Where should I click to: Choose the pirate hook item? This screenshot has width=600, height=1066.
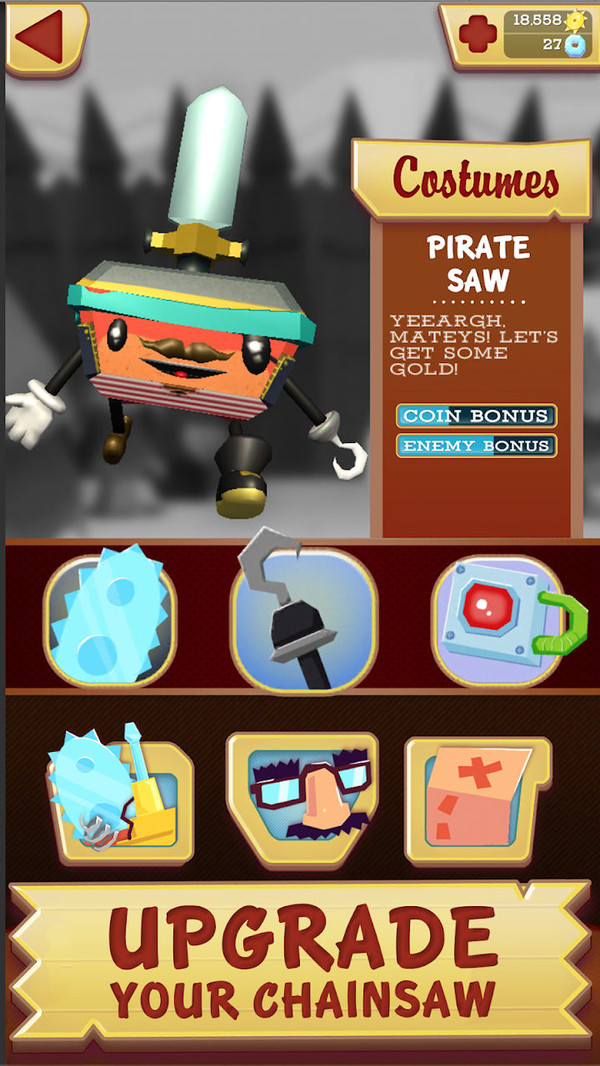coord(303,620)
